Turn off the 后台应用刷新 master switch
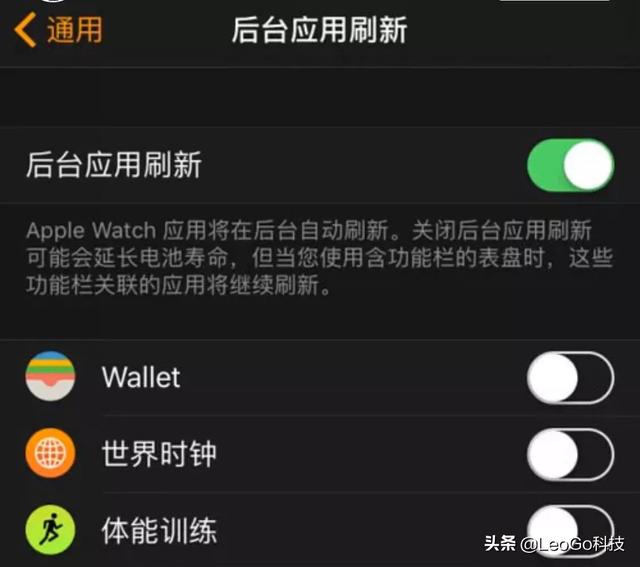Image resolution: width=640 pixels, height=567 pixels. click(x=570, y=166)
